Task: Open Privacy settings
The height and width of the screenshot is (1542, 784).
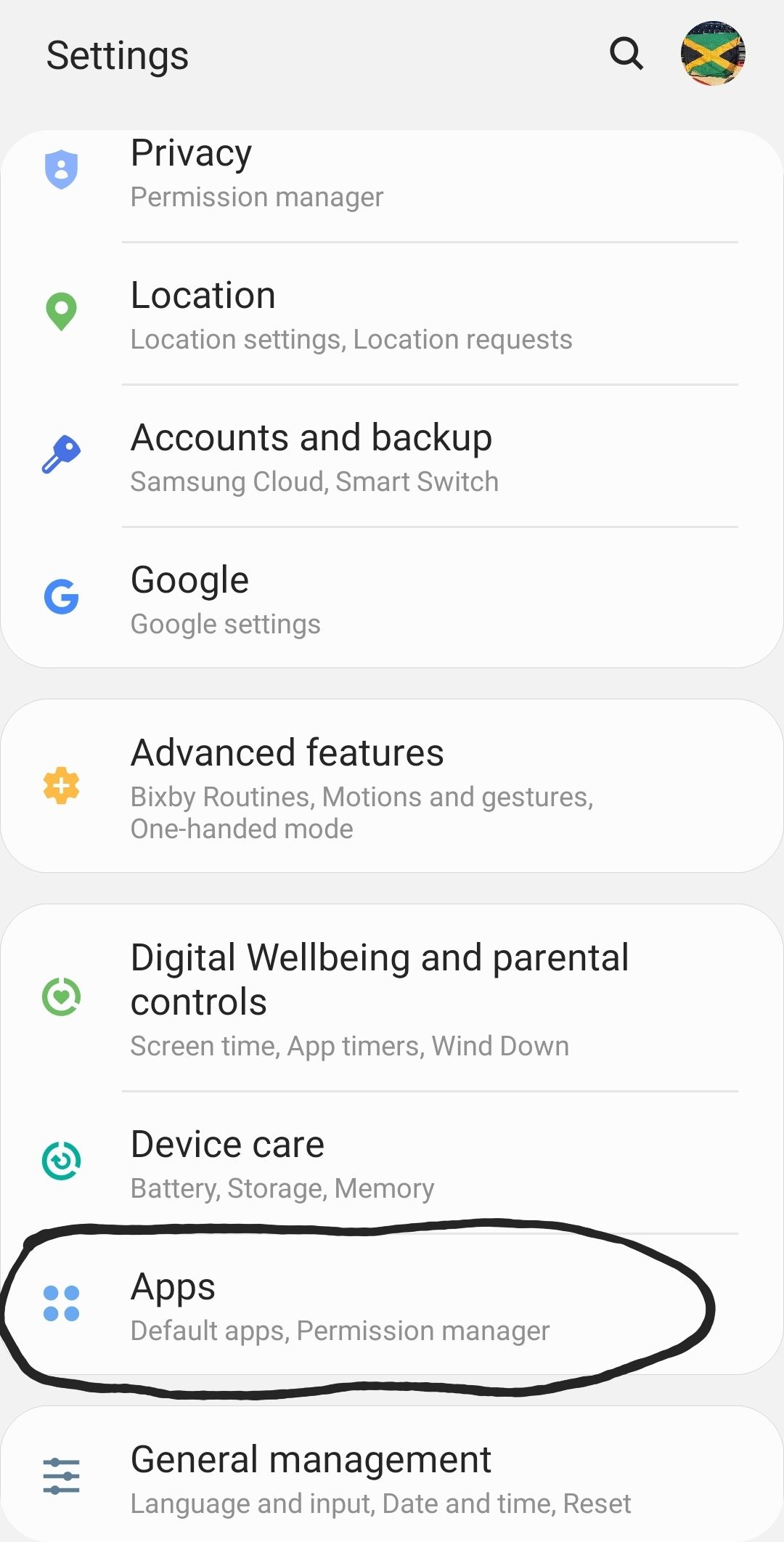Action: click(x=392, y=173)
